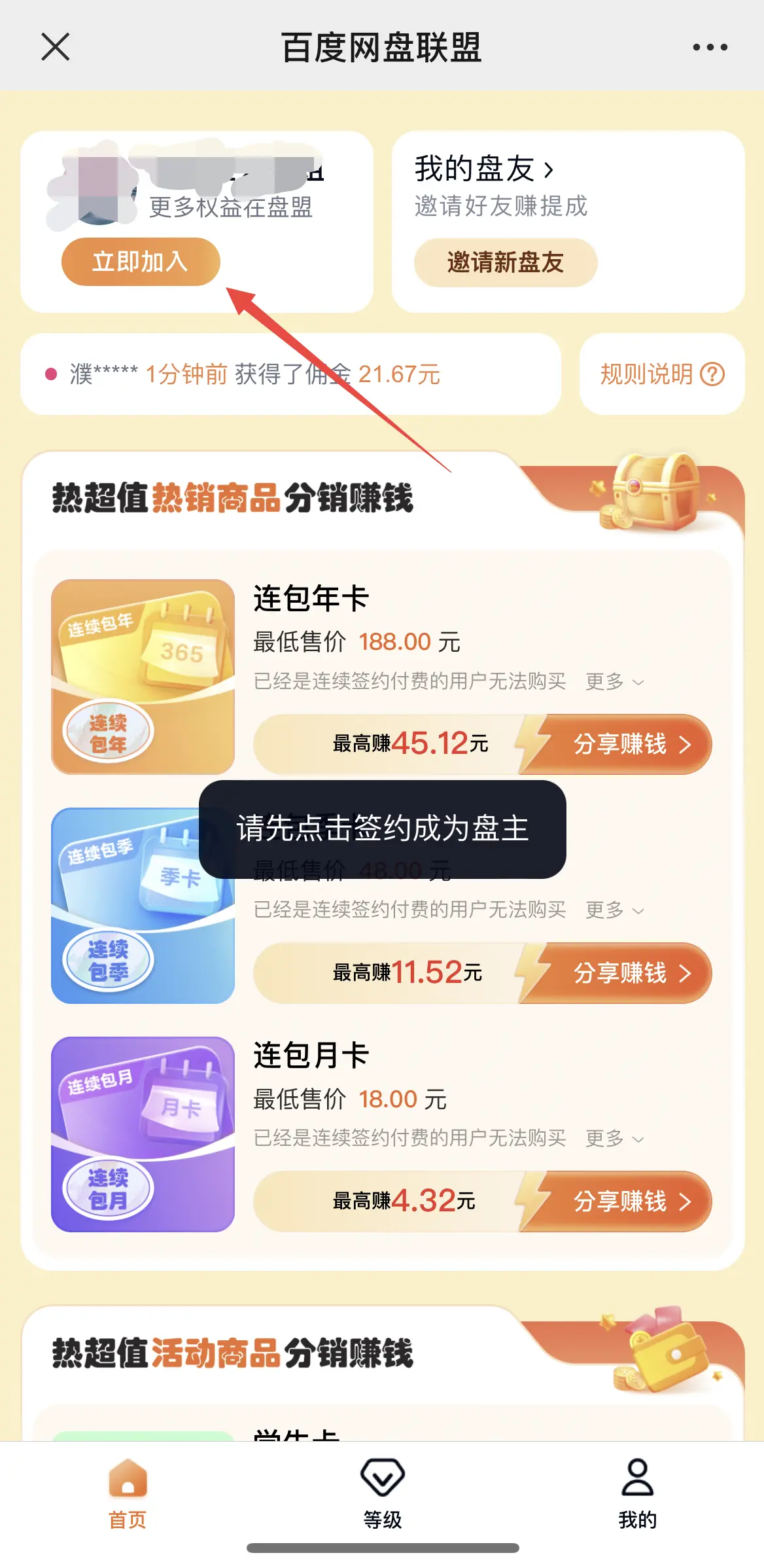The width and height of the screenshot is (764, 1568).
Task: Close the 百度网盘联盟 page
Action: coord(56,47)
